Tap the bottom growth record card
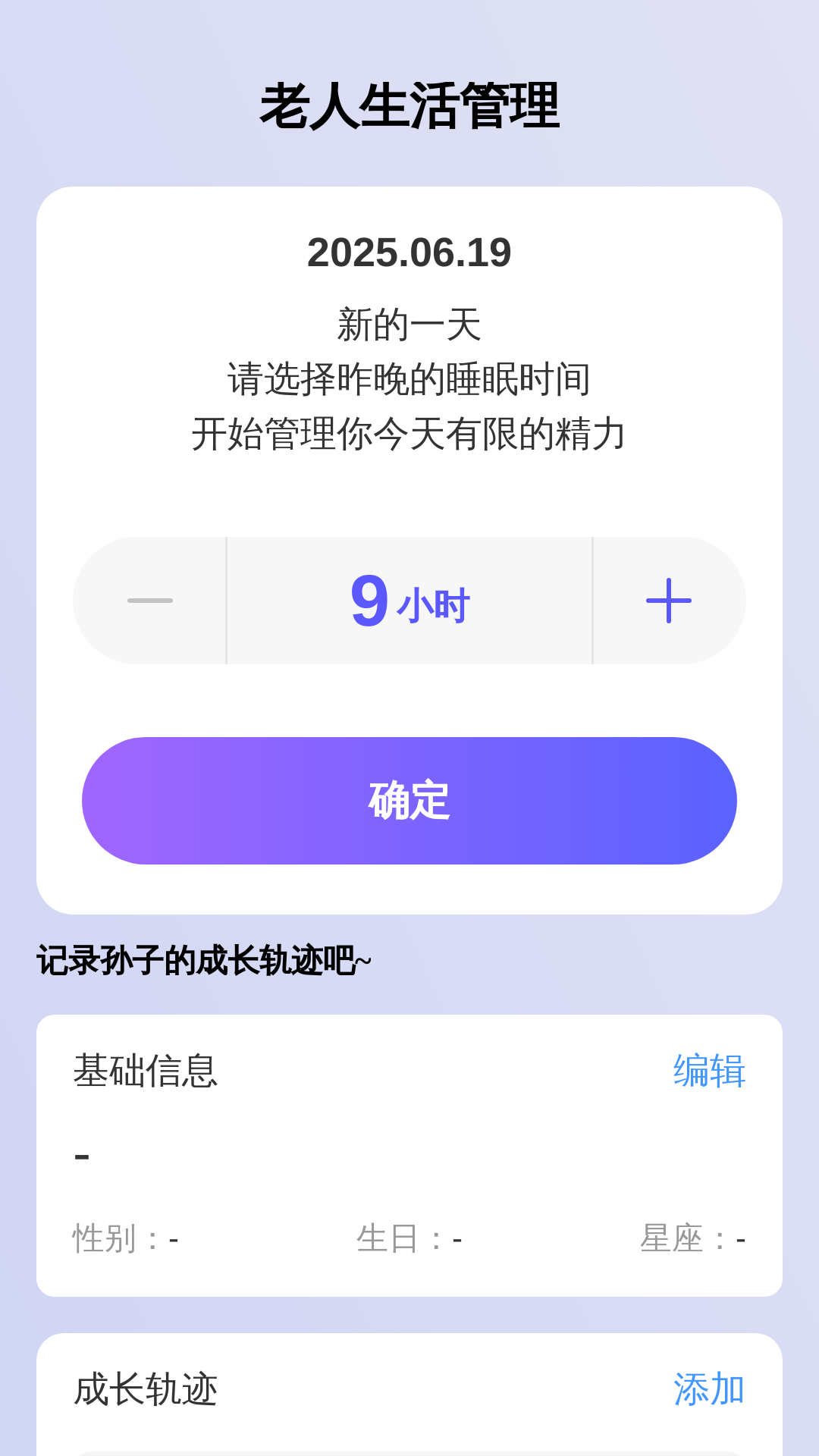The width and height of the screenshot is (819, 1456). click(409, 1404)
